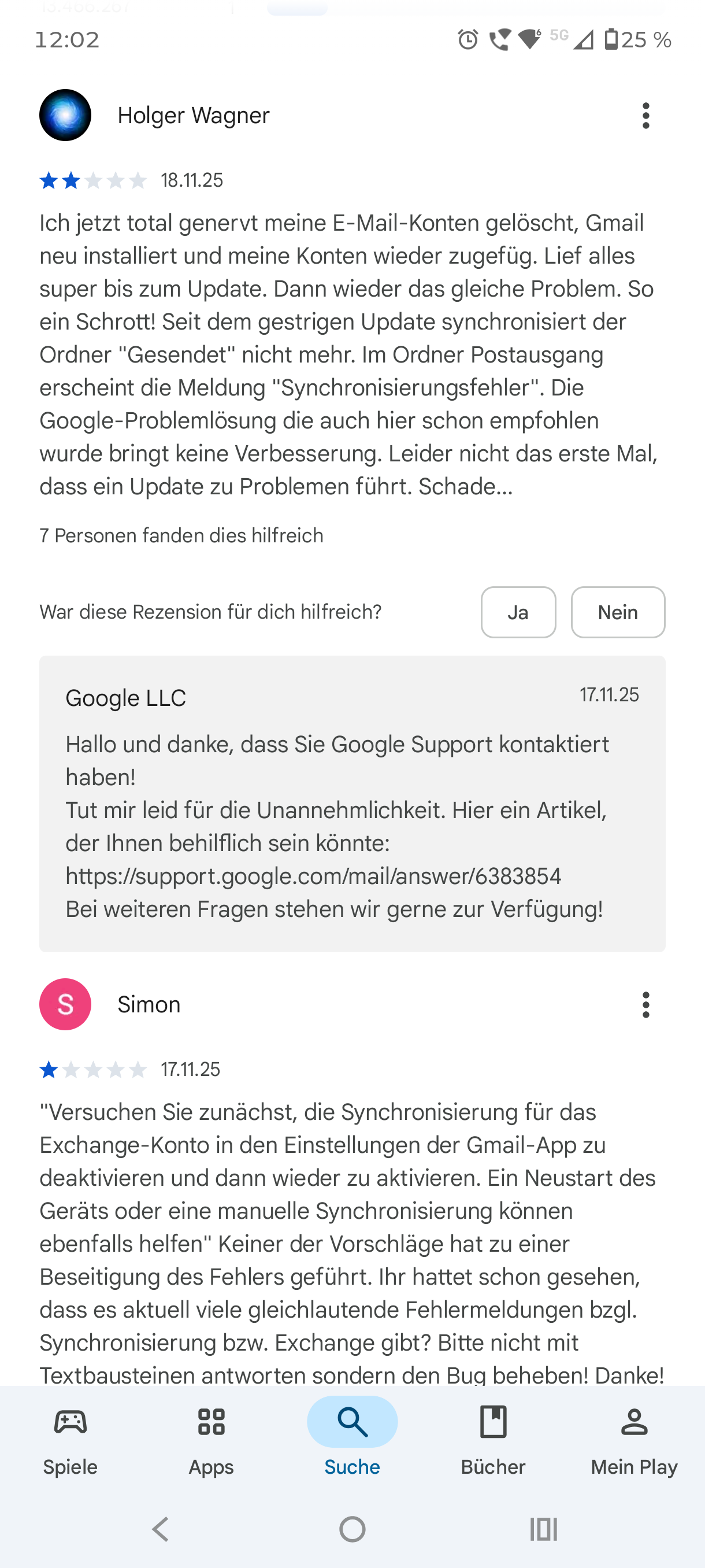The height and width of the screenshot is (1568, 705).
Task: Open overflow menu on Simon's review
Action: (x=645, y=1004)
